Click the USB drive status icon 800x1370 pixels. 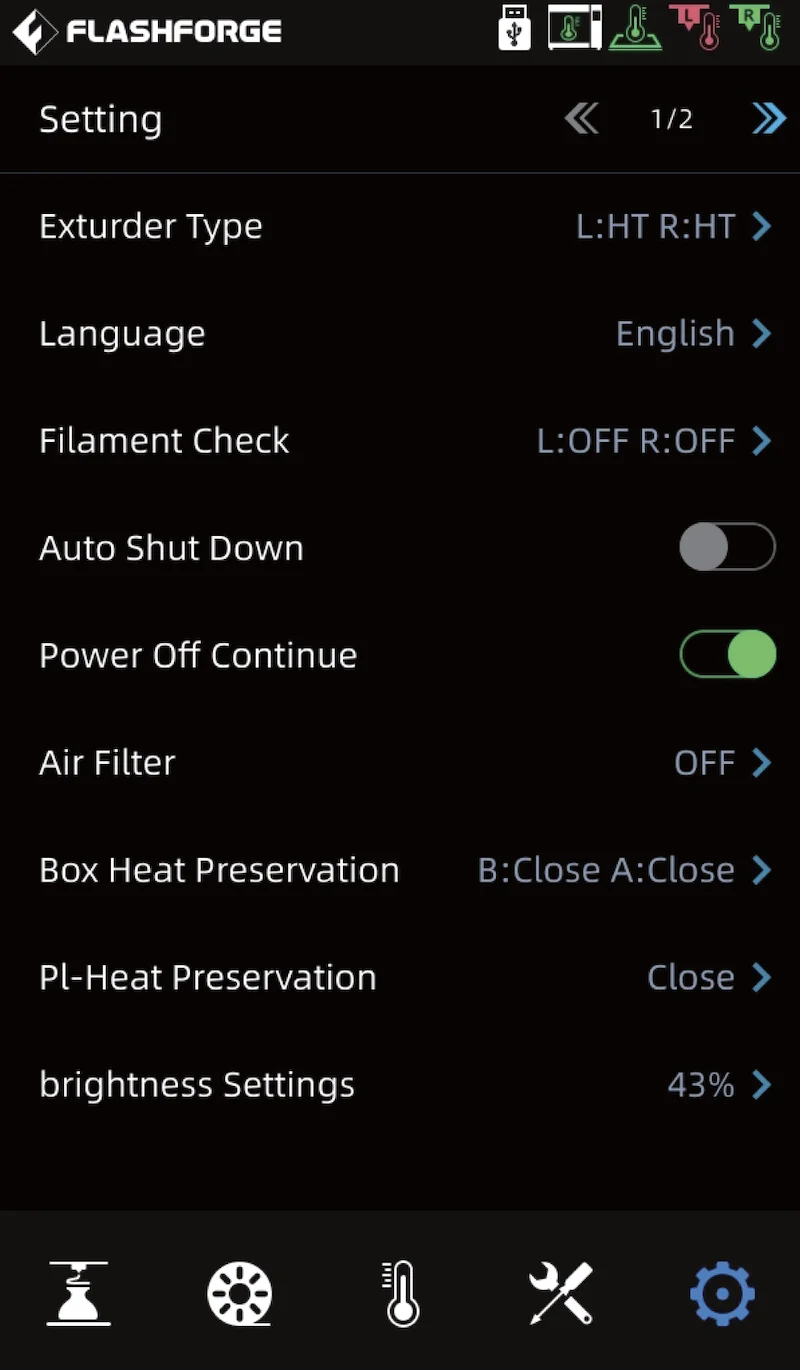513,29
